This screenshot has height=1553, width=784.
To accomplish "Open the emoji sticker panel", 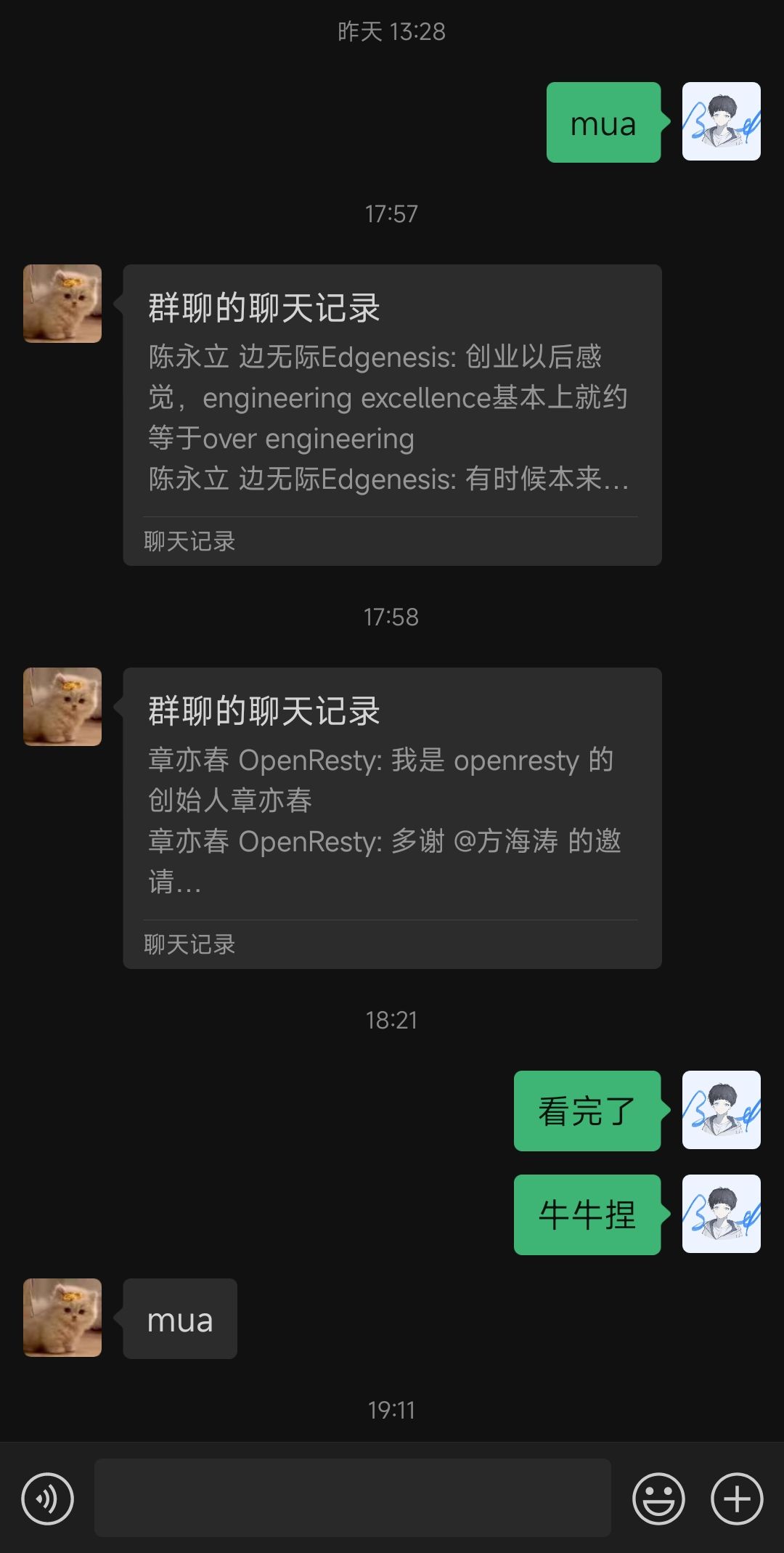I will (658, 1499).
